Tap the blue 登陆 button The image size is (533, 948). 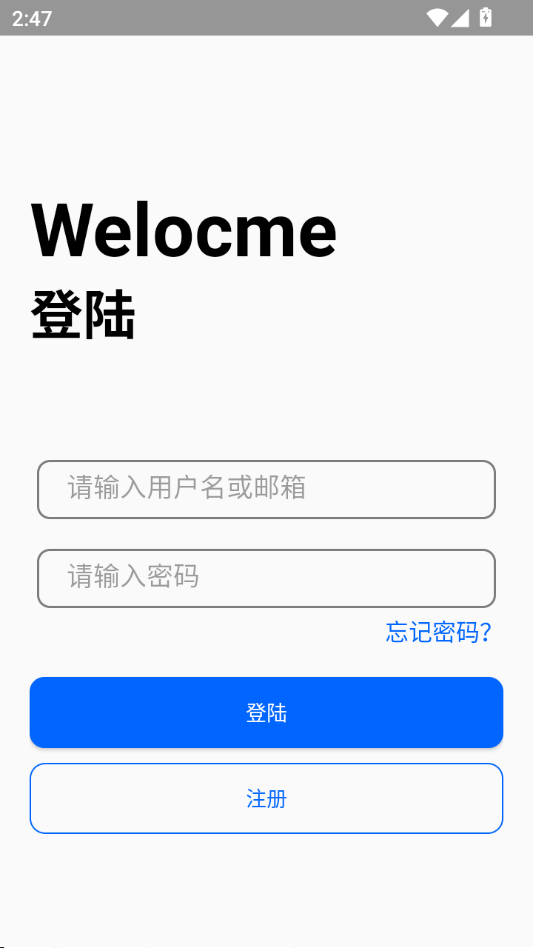(266, 712)
